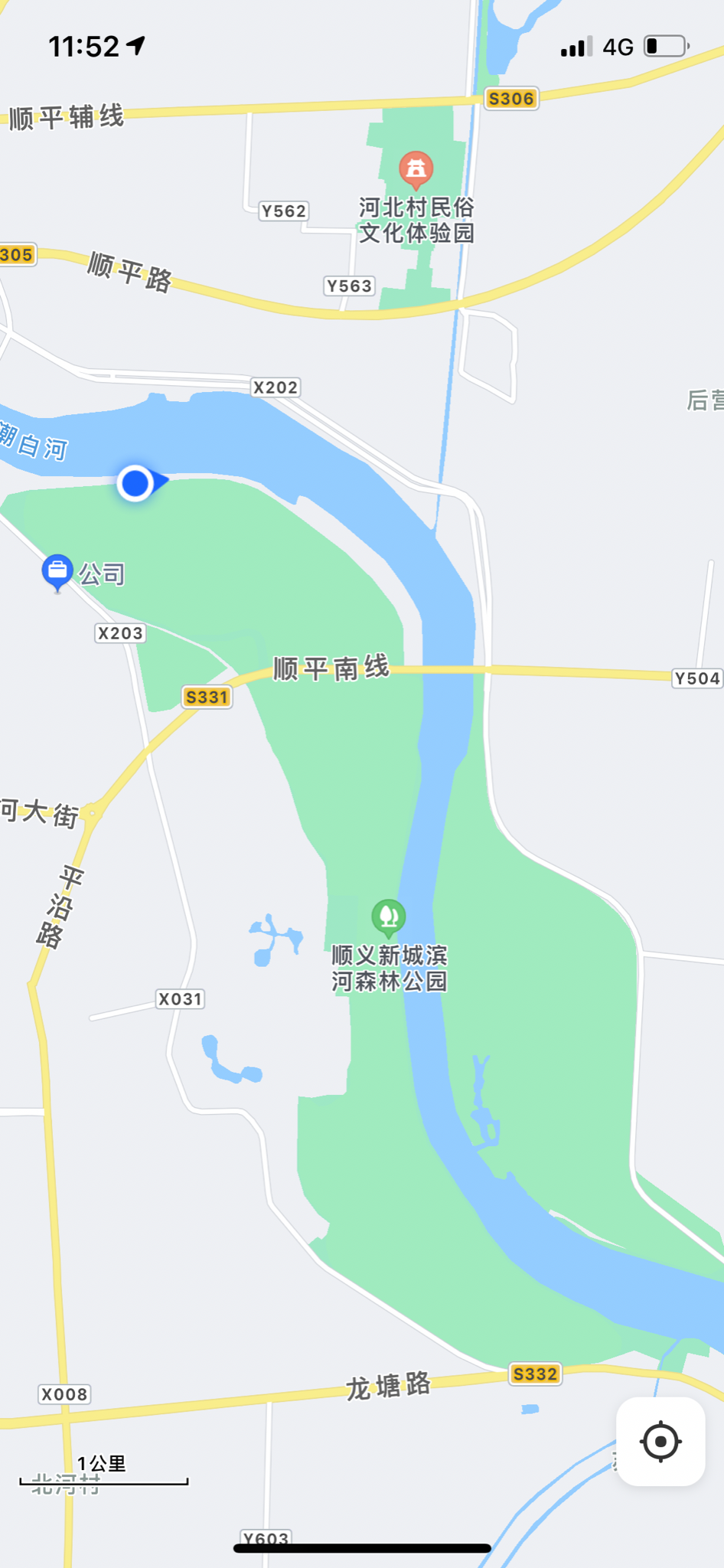Select 顺义新城滨河森林公园 park marker

pos(389,916)
